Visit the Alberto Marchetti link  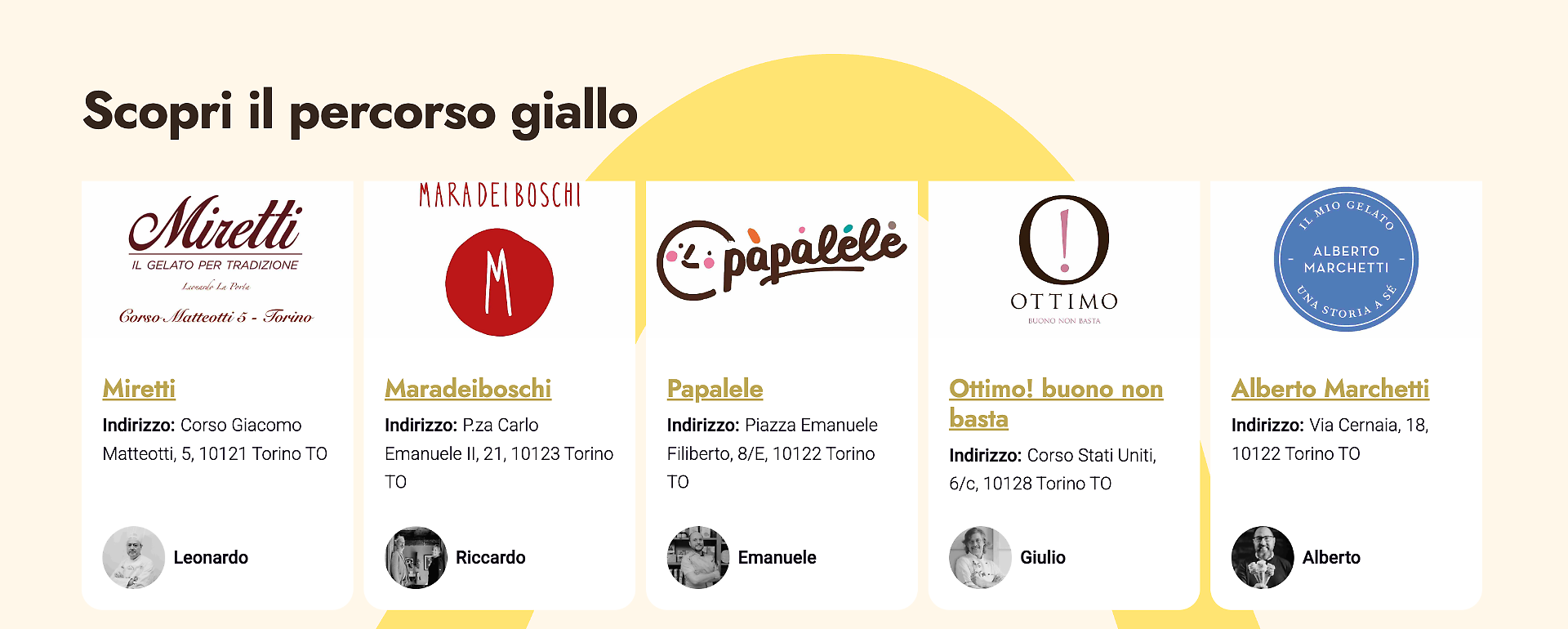pyautogui.click(x=1330, y=389)
